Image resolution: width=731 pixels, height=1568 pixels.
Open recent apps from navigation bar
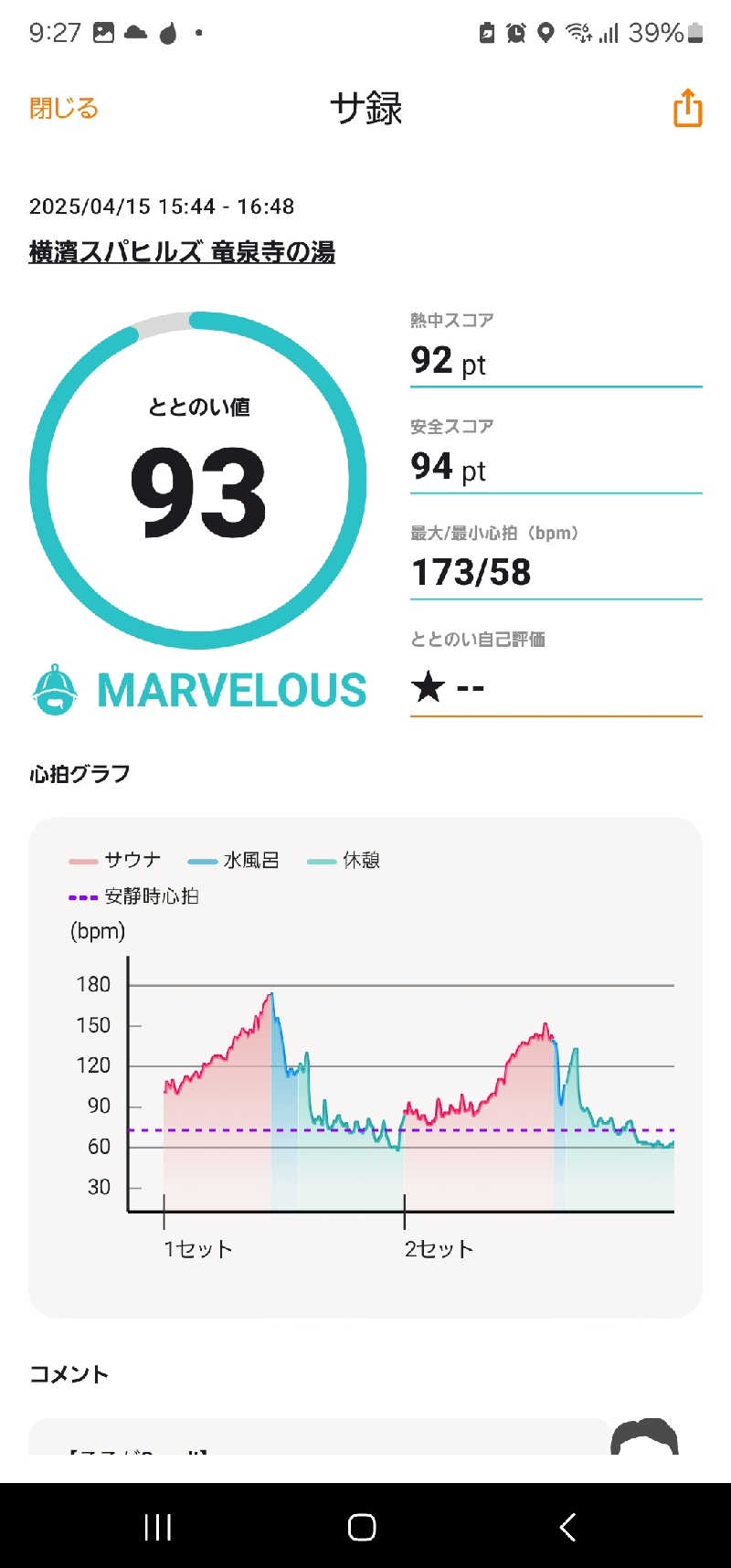[158, 1526]
